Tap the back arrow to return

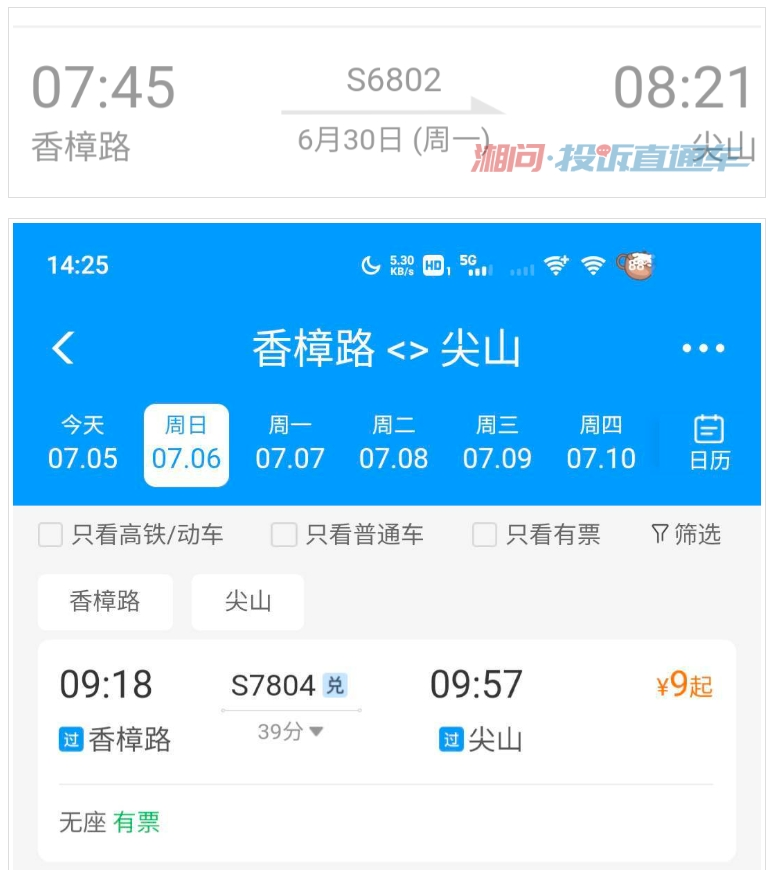click(x=63, y=347)
